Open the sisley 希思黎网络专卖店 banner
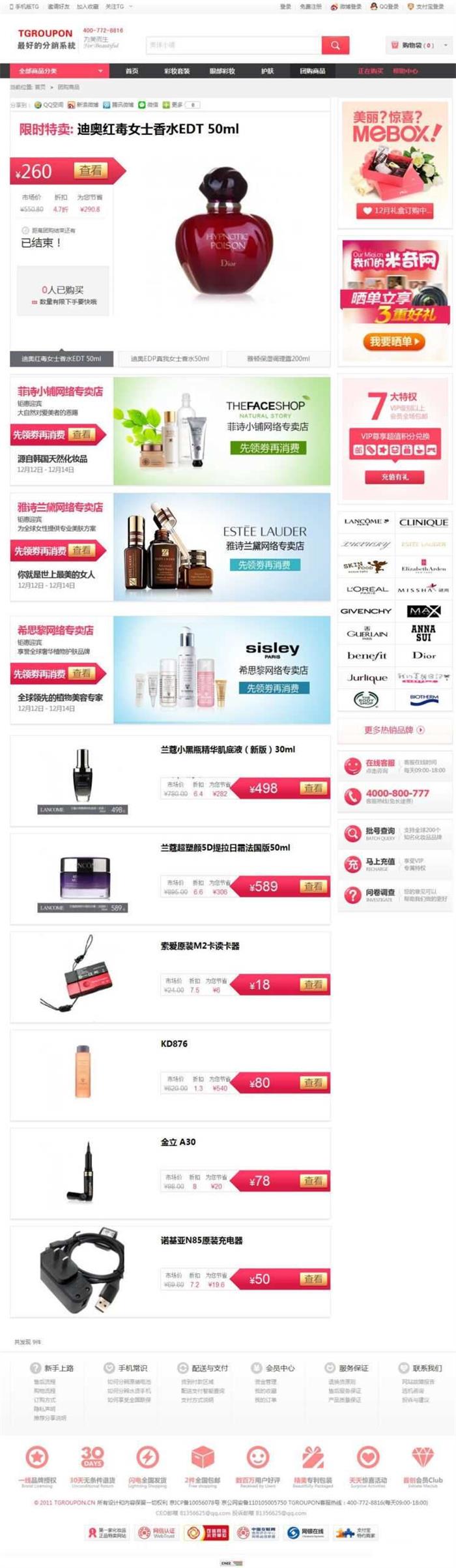Screen dimensions: 456x1568 (x=221, y=670)
